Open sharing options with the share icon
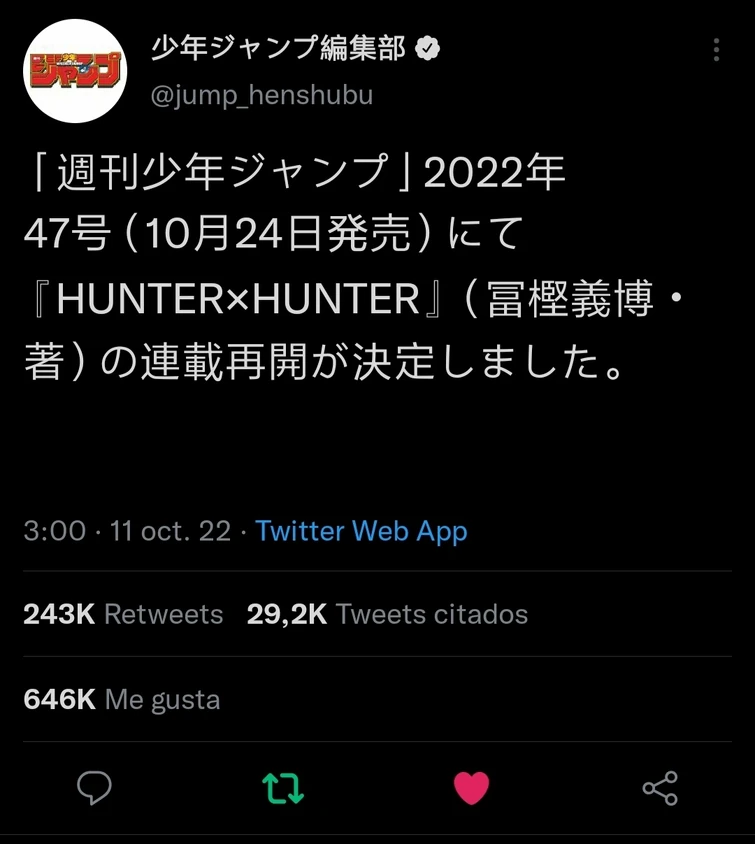755x844 pixels. (x=662, y=788)
